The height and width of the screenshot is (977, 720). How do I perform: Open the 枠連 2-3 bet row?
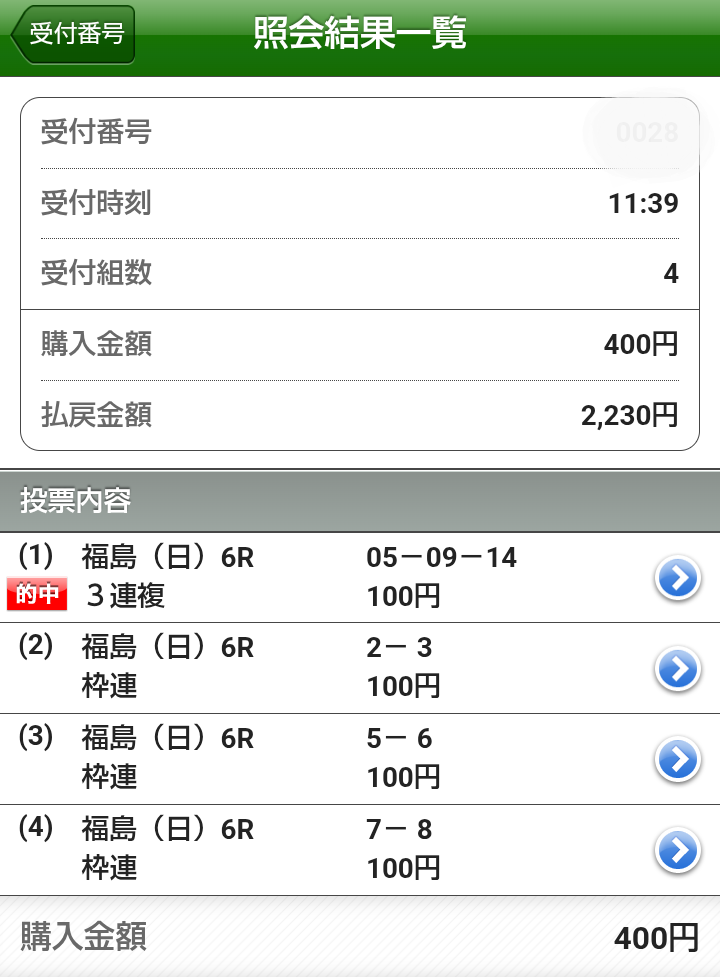tap(677, 669)
